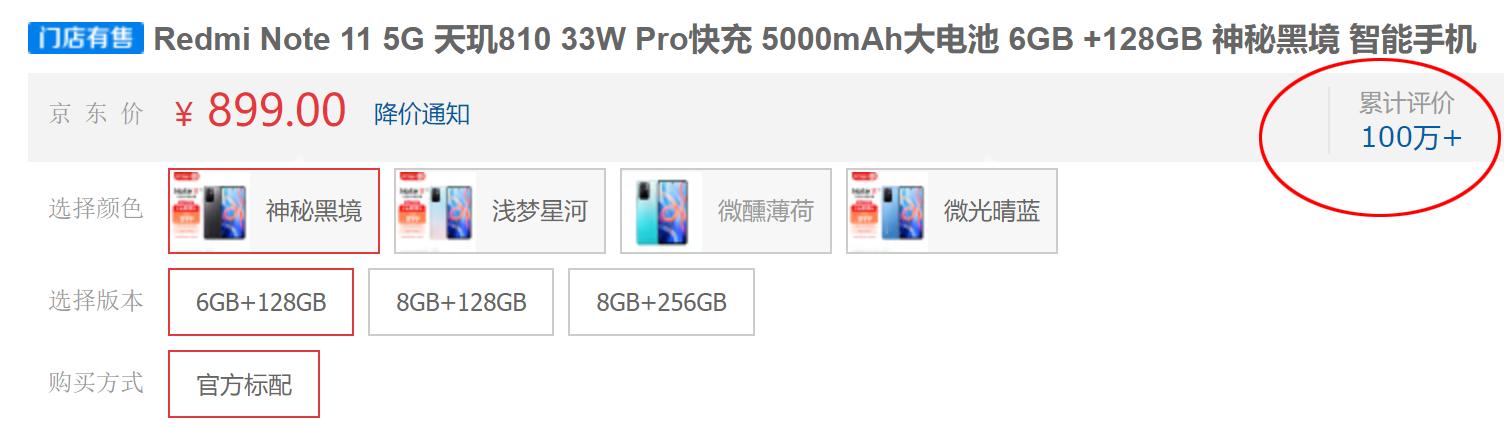Choose the 6GB+128GB version
This screenshot has width=1512, height=427.
click(261, 302)
